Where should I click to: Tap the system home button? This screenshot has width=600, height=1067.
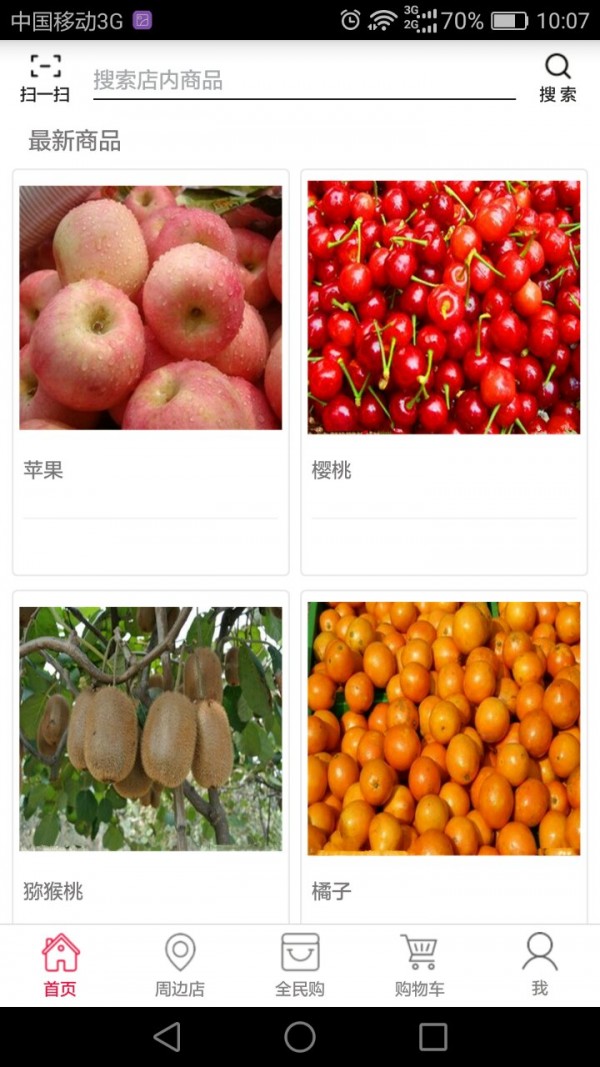coord(300,1037)
